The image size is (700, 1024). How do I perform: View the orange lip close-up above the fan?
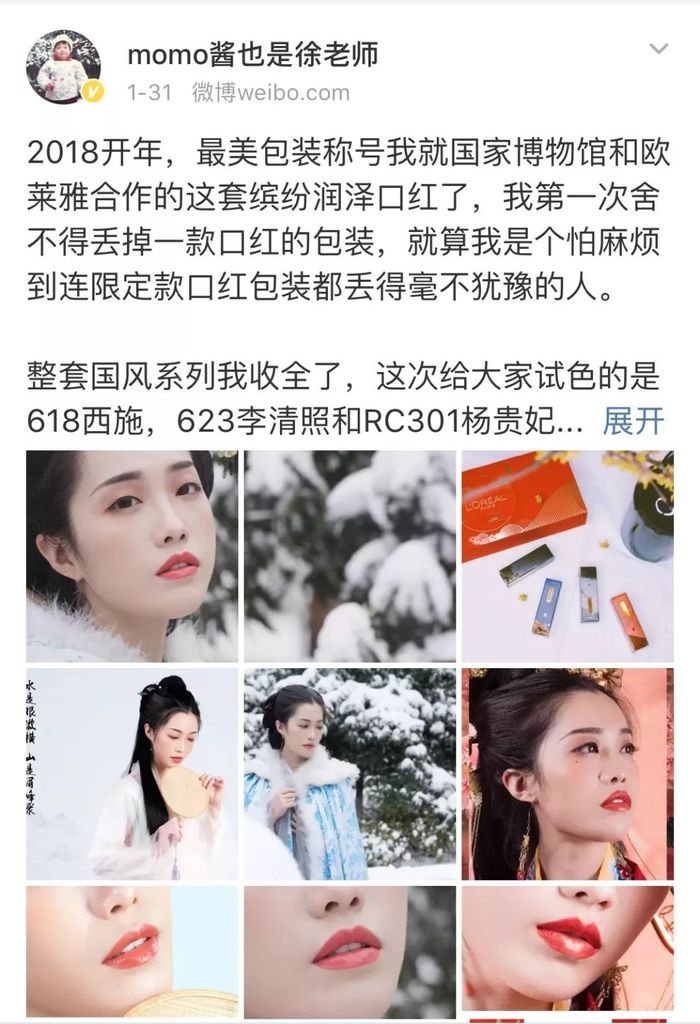pyautogui.click(x=132, y=950)
